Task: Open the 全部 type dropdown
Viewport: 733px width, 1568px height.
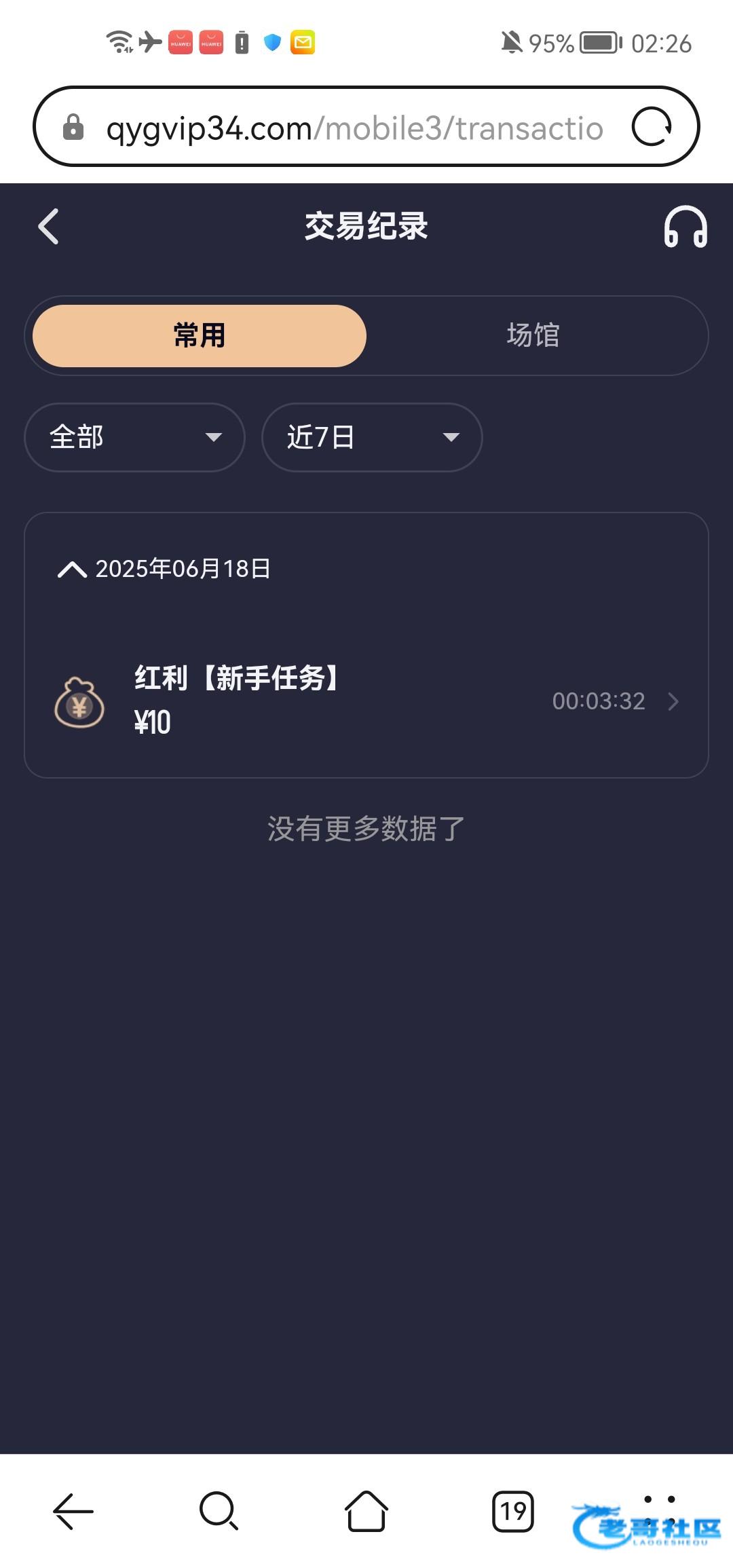Action: pyautogui.click(x=134, y=437)
